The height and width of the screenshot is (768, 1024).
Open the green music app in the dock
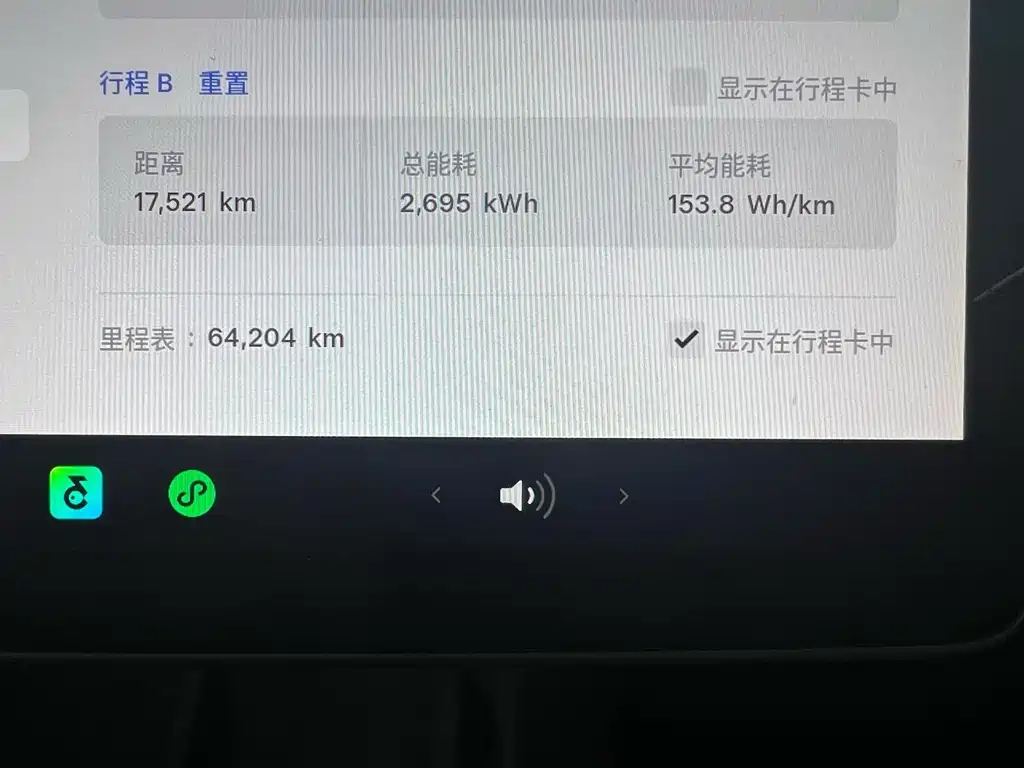(76, 494)
